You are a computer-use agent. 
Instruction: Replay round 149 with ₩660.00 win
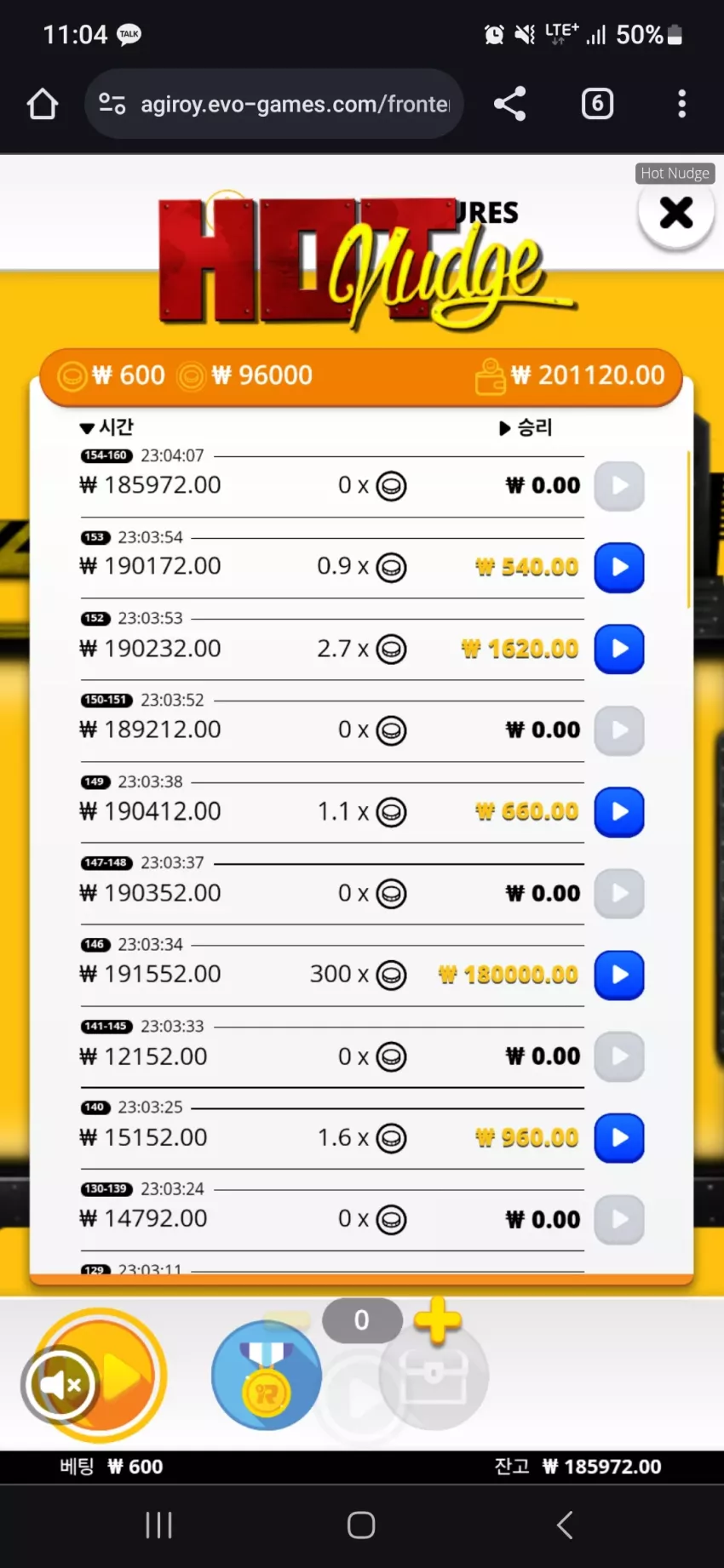click(619, 812)
